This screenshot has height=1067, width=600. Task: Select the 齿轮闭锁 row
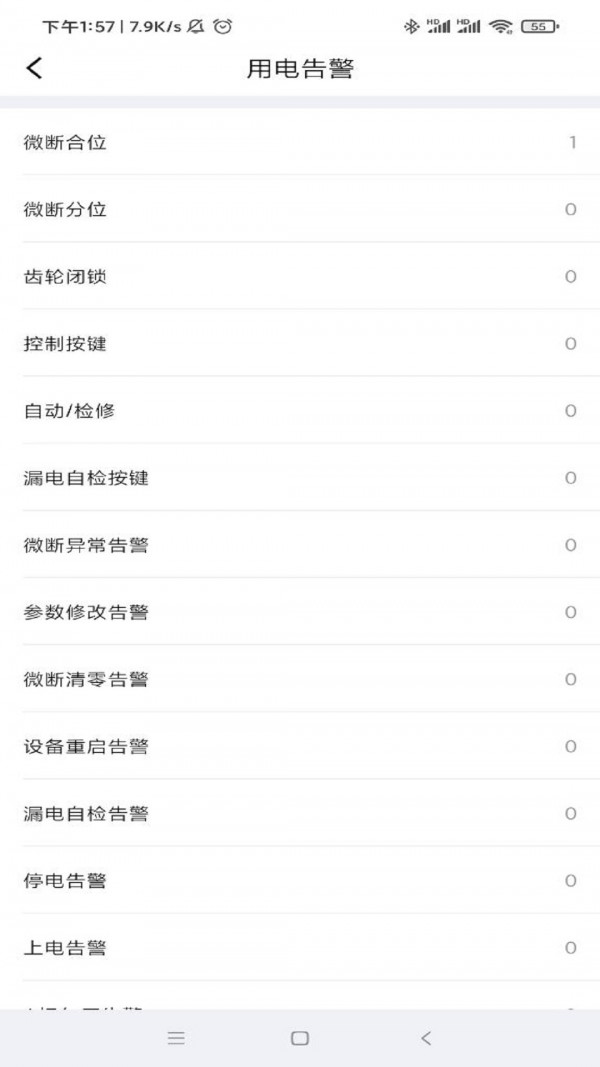300,276
